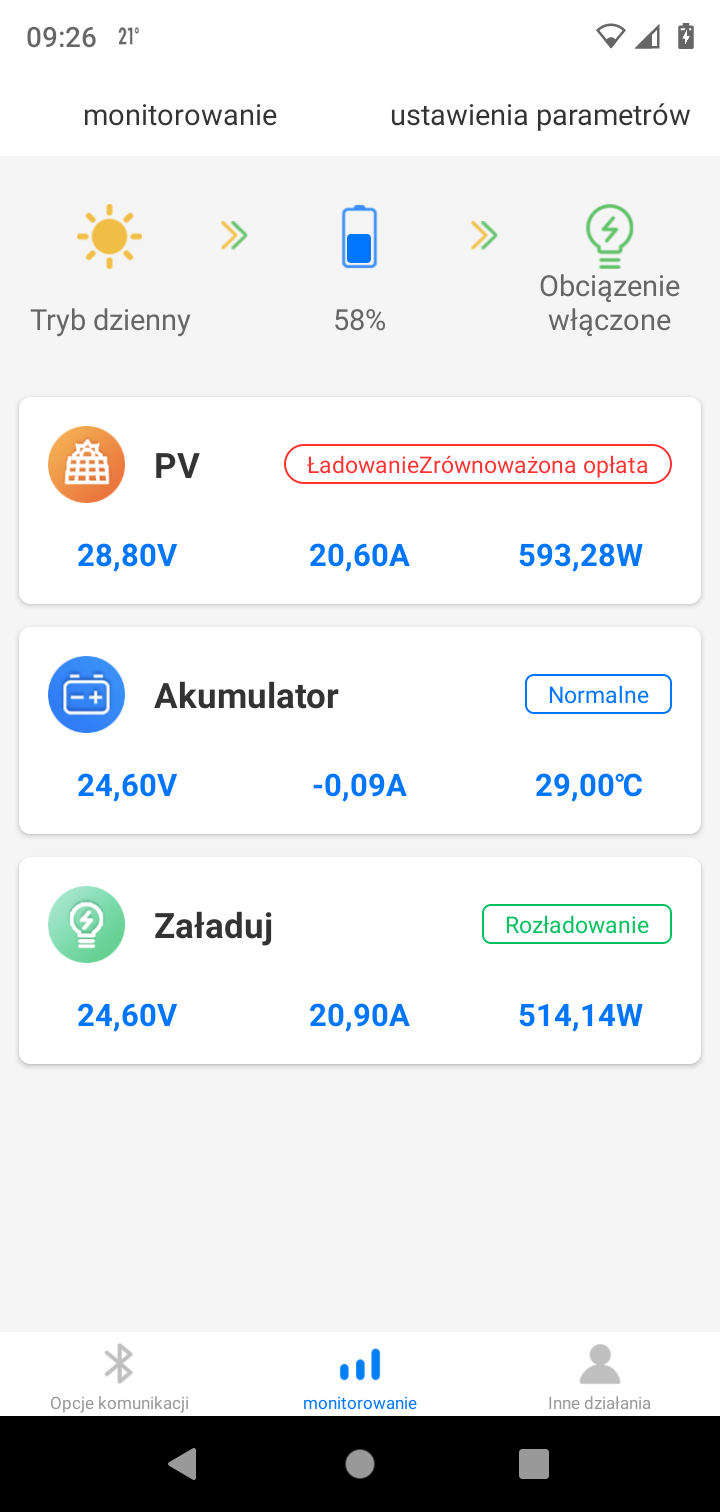Tap the system home button
Screen dimensions: 720x1512
360,1464
